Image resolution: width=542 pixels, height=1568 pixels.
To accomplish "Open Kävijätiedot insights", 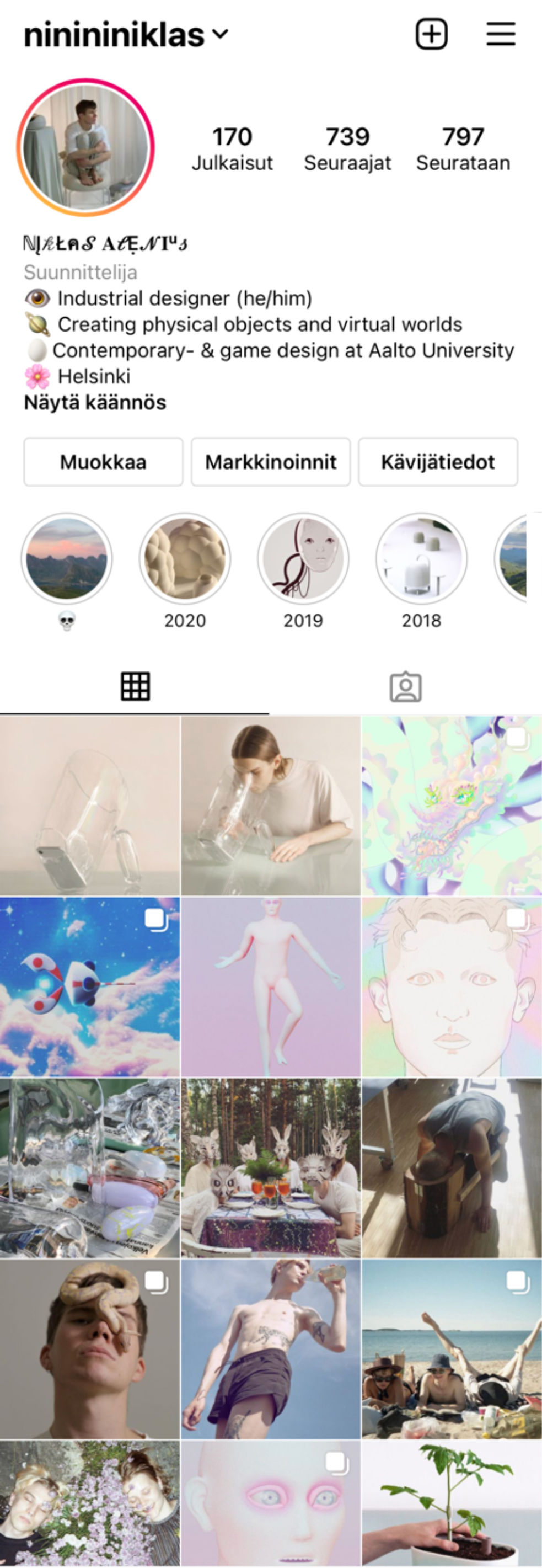I will [x=438, y=462].
